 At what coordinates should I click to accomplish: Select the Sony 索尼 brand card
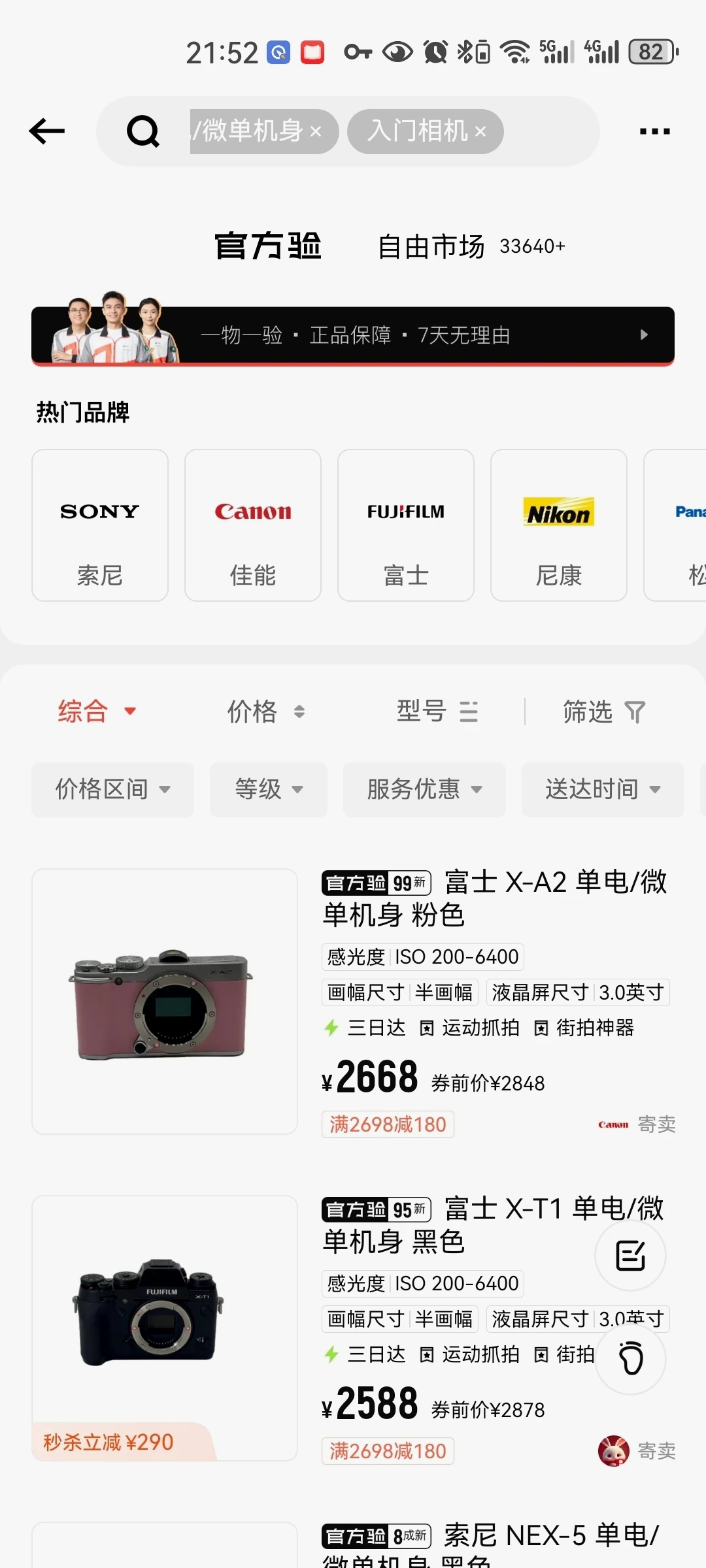coord(100,525)
